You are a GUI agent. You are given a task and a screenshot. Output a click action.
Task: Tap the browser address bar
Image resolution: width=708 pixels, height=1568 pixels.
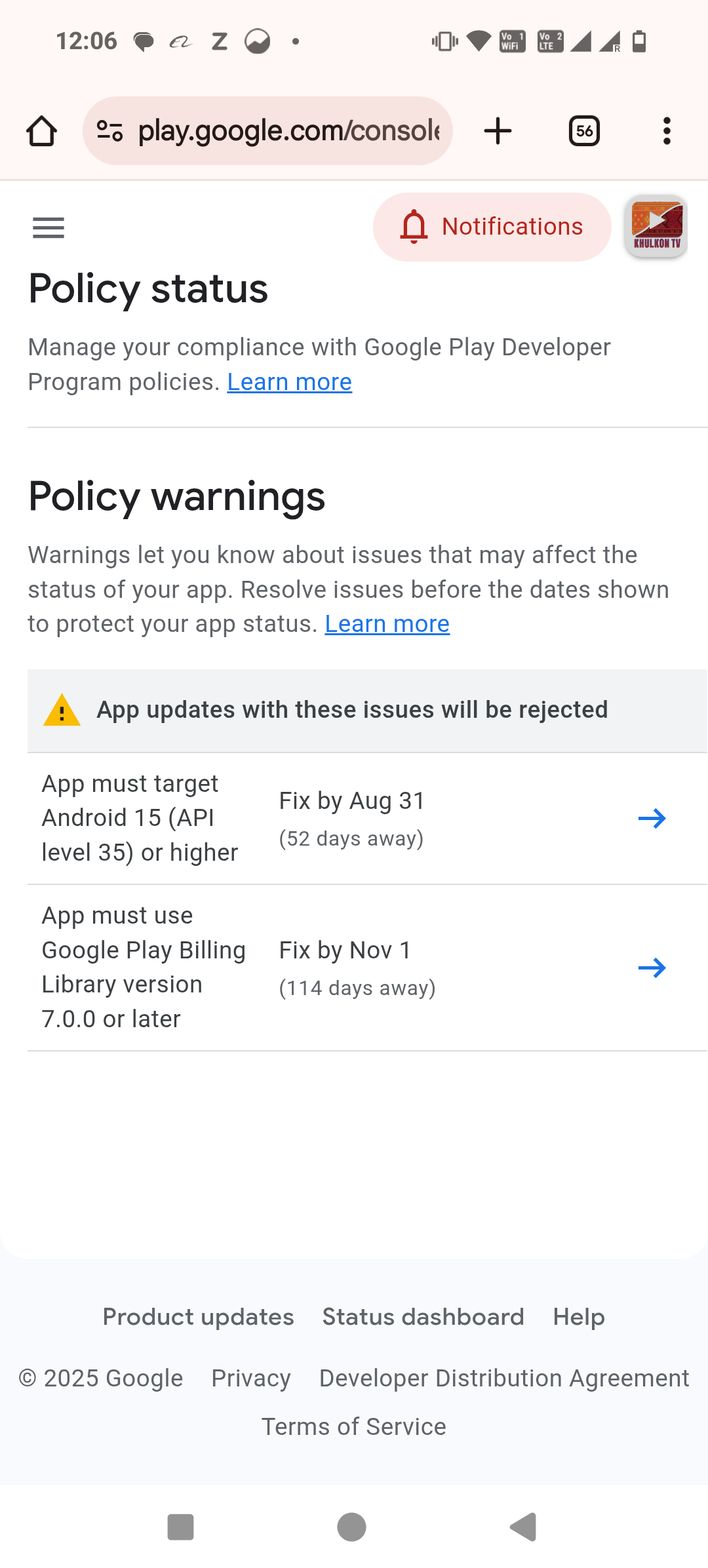coord(267,130)
